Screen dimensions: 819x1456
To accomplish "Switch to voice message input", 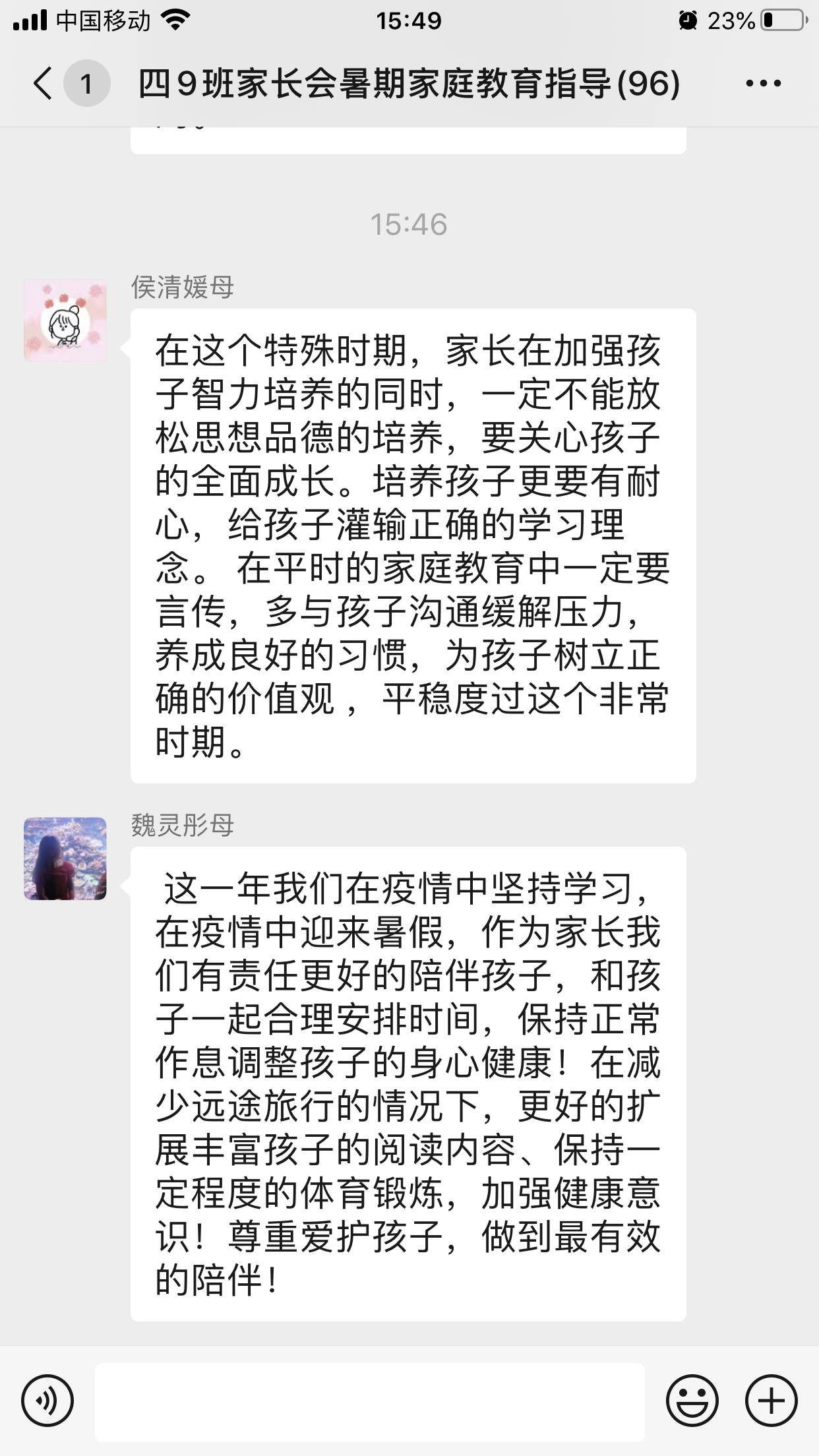I will 47,1401.
